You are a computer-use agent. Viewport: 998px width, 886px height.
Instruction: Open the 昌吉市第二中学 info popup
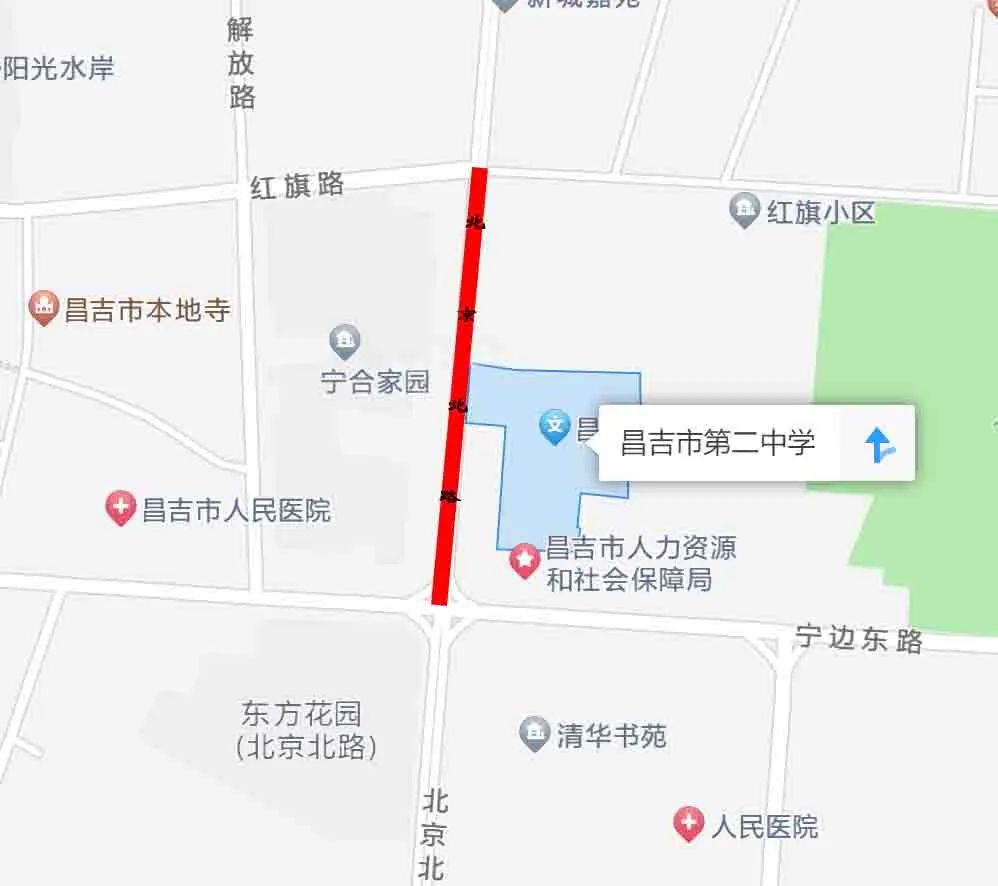[718, 443]
